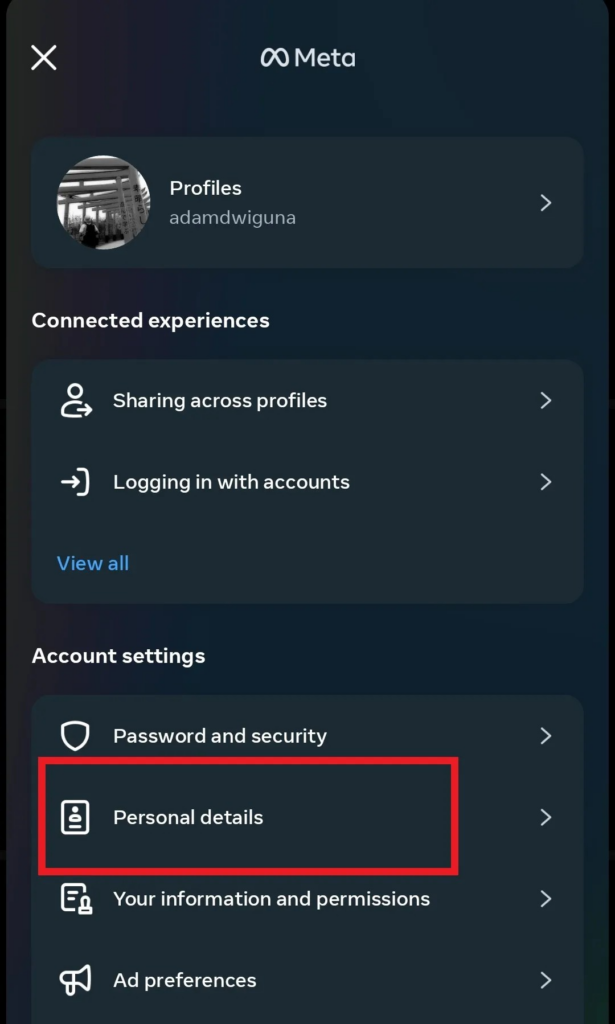
Task: Open Your information and permissions
Action: point(307,899)
